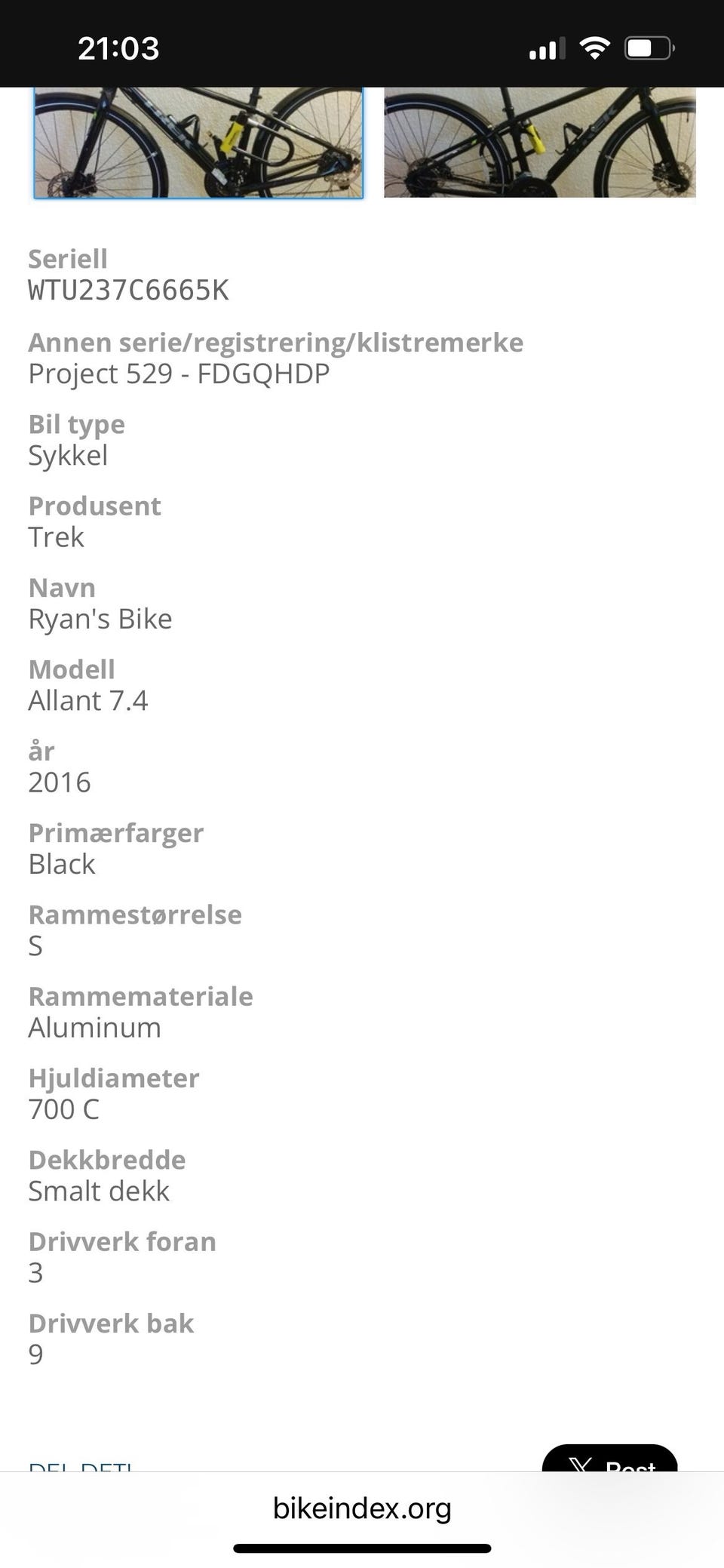Tap the manufacturer name Trek
Screen dimensions: 724x1568
pyautogui.click(x=57, y=537)
